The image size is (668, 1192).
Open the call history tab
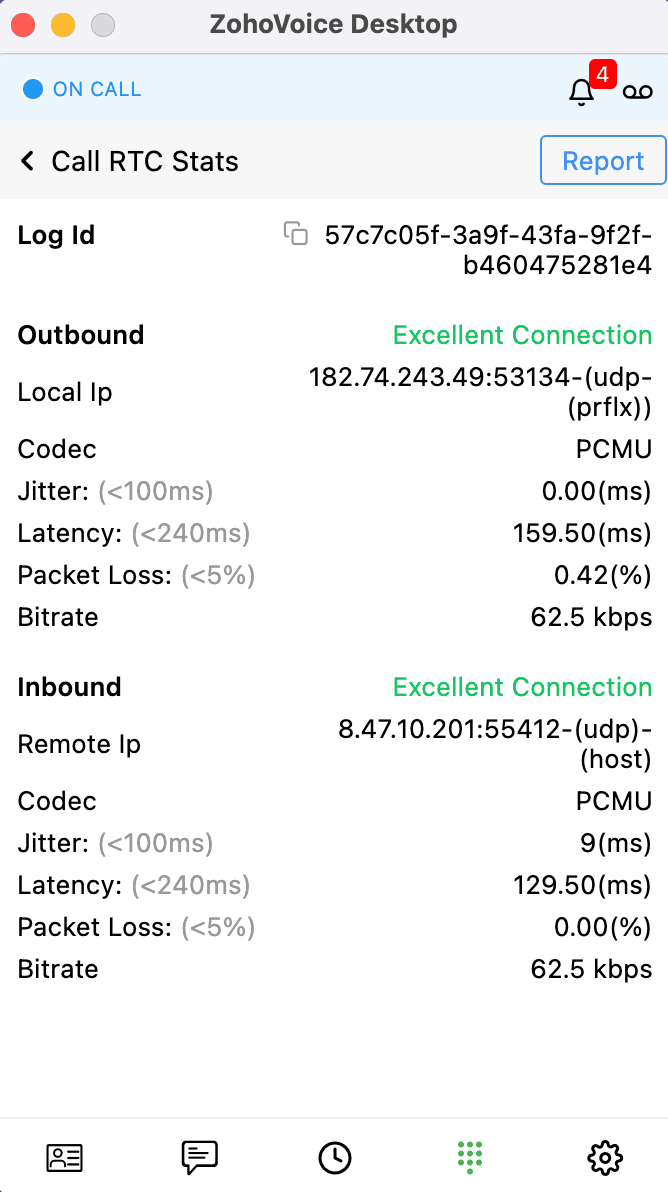[334, 1157]
